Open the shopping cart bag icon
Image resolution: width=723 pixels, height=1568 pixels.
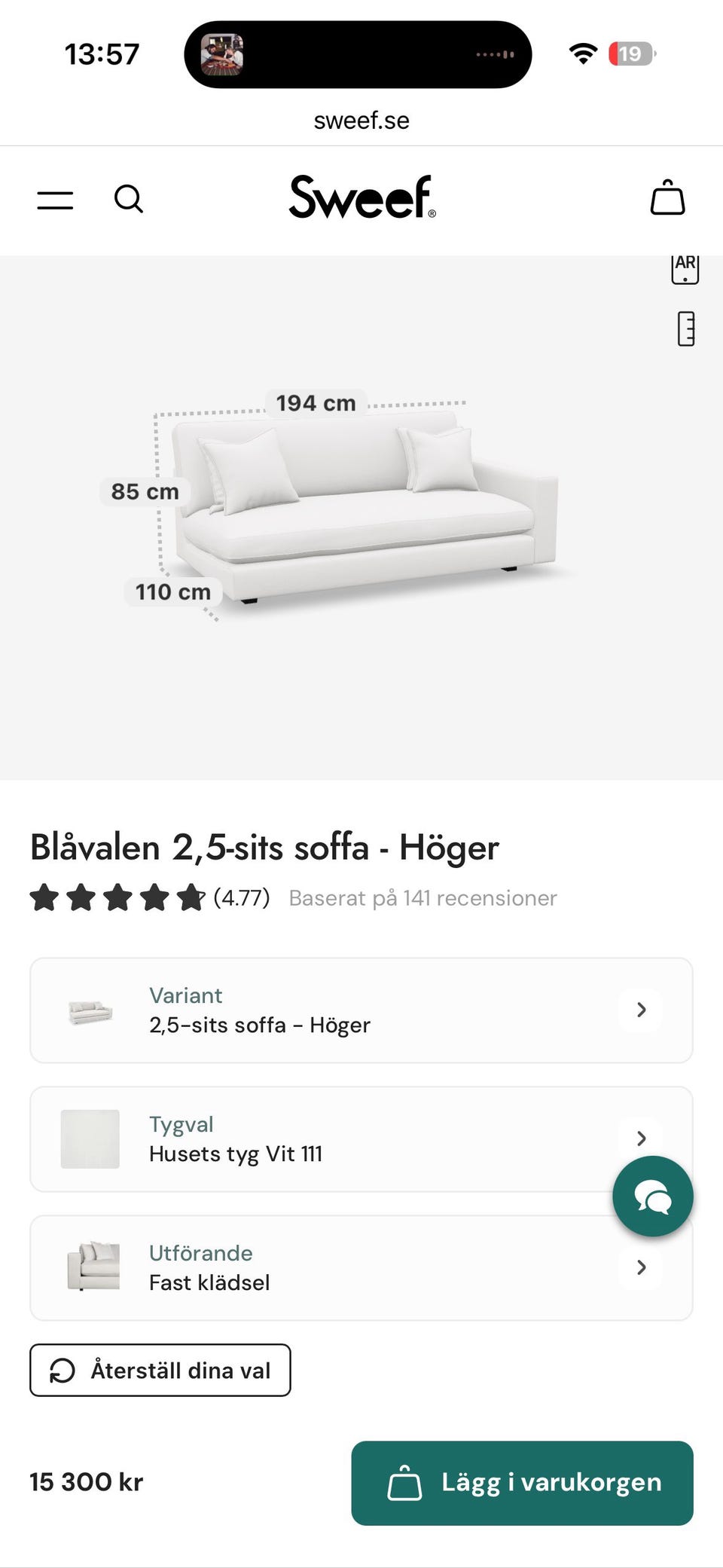coord(667,198)
